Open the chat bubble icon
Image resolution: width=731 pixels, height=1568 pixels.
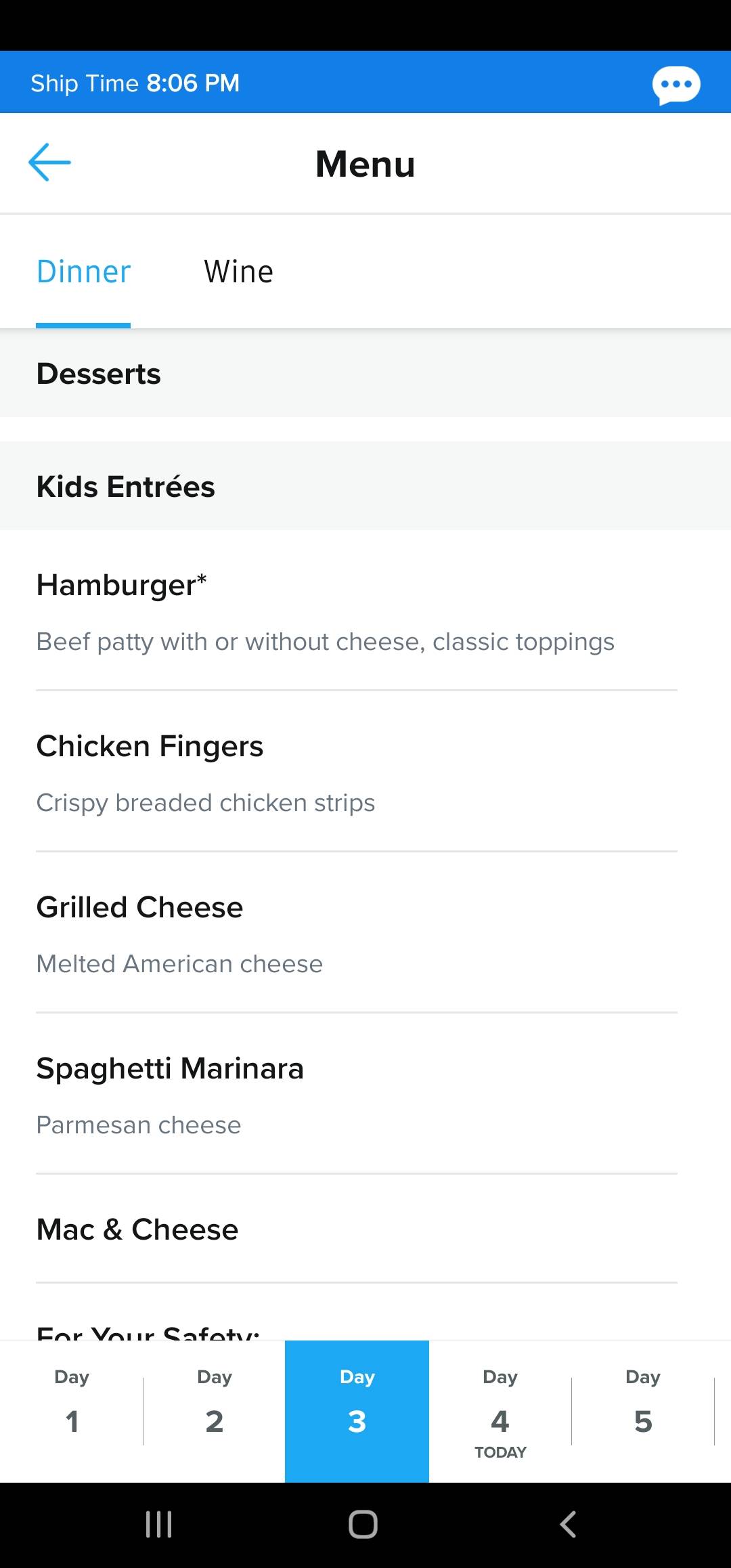[x=676, y=85]
